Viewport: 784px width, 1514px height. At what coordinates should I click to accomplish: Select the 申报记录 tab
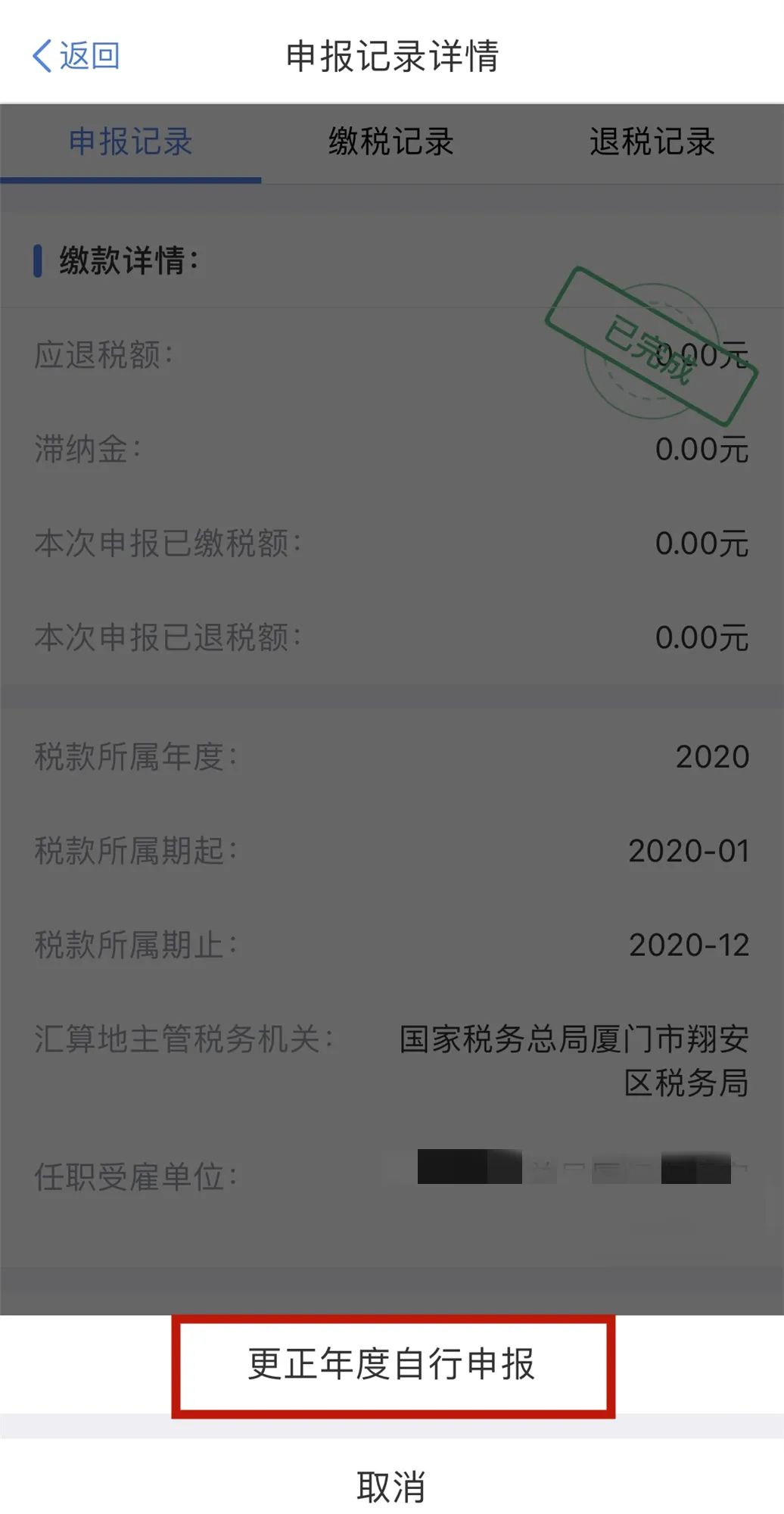click(x=131, y=142)
